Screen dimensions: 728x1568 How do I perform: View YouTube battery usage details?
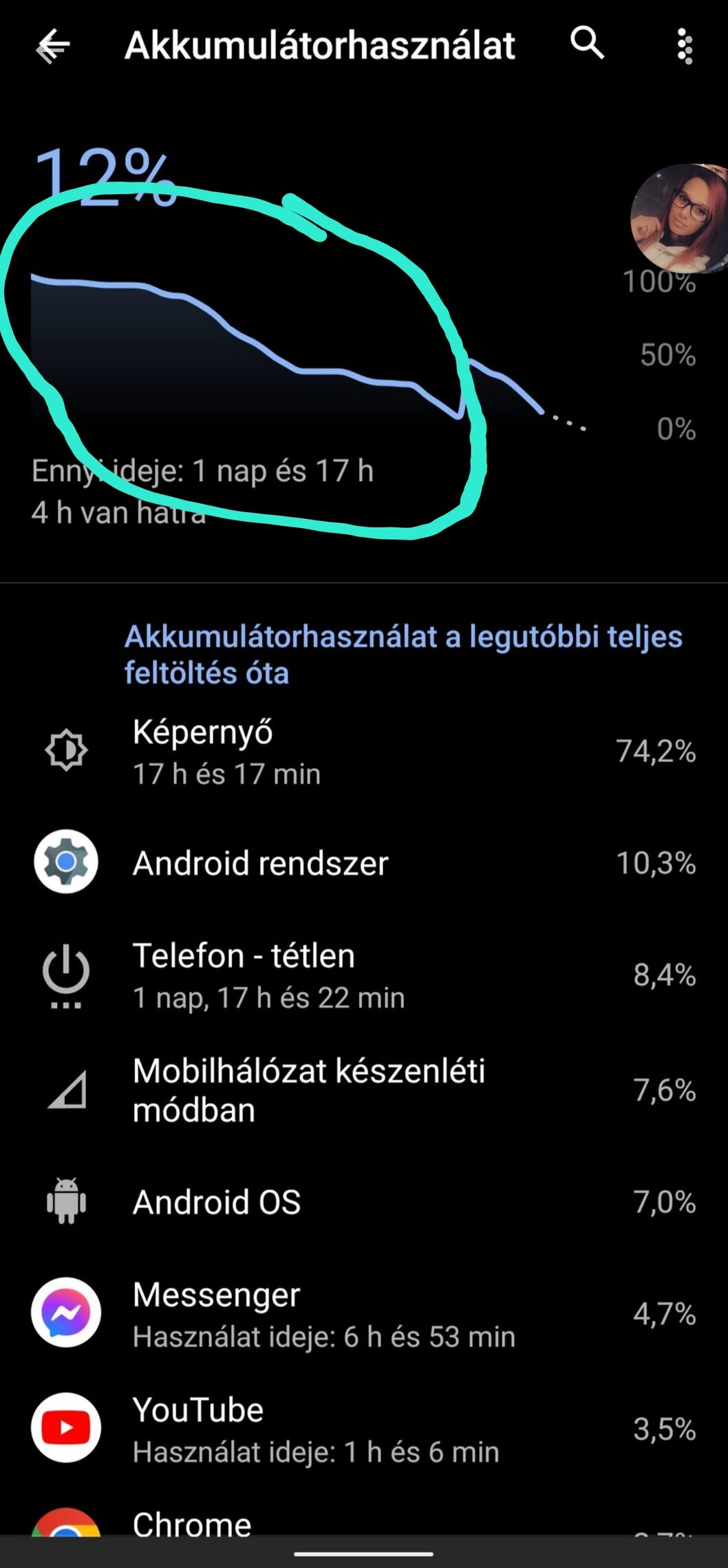click(x=363, y=1429)
